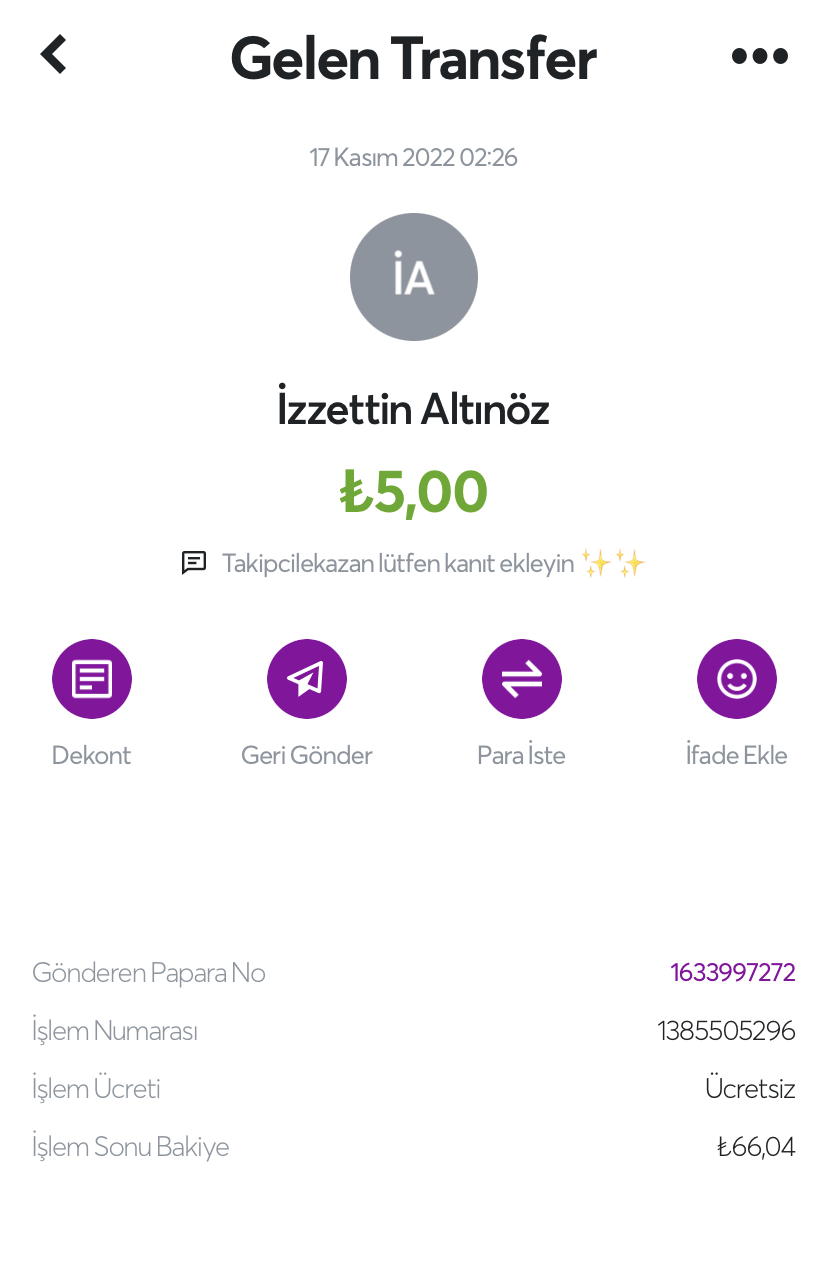Open sender Papara number 1633997272
Image resolution: width=828 pixels, height=1268 pixels.
[x=732, y=973]
